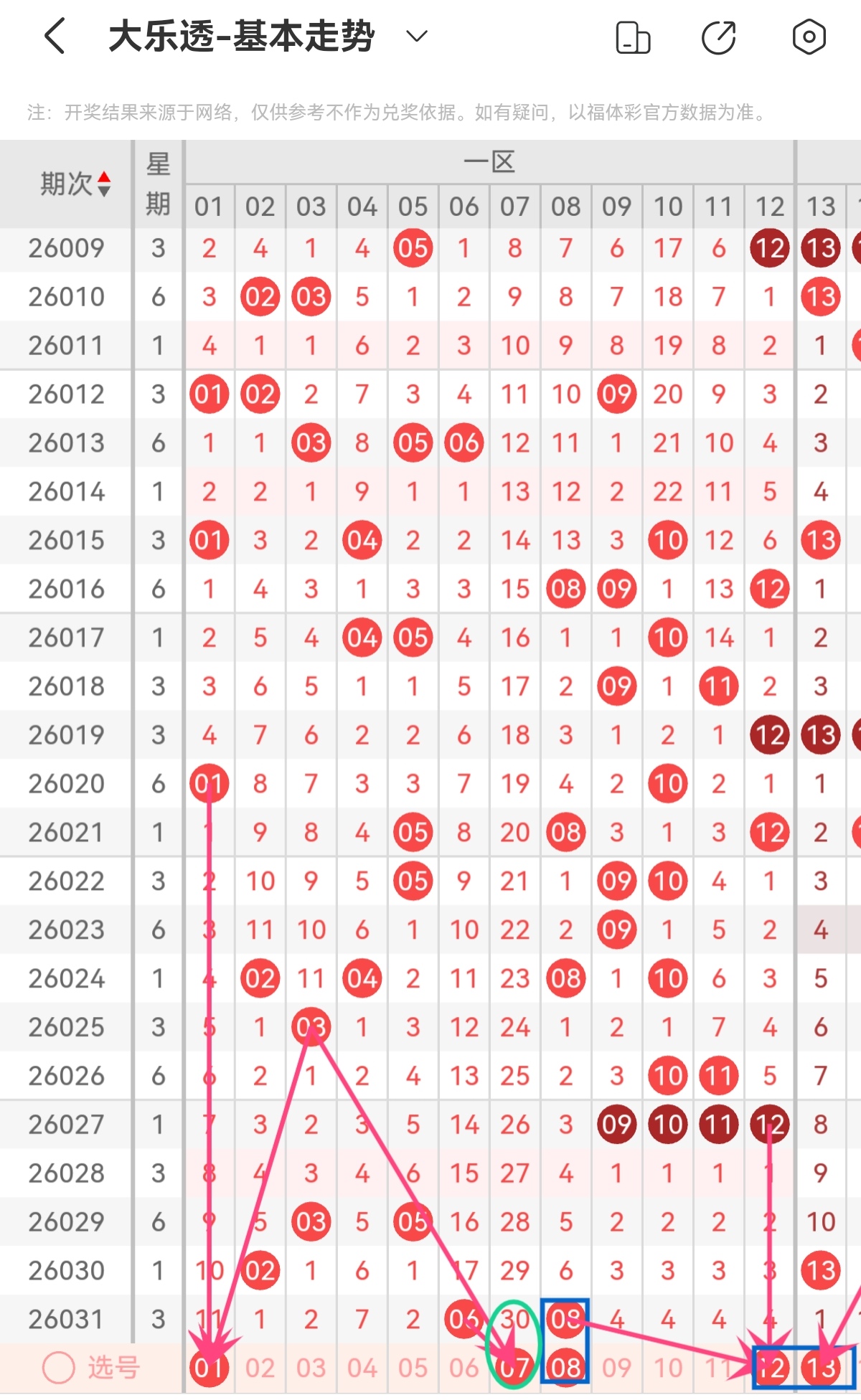861x1400 pixels.
Task: Select number 02 in the 选号 row
Action: click(x=260, y=1368)
